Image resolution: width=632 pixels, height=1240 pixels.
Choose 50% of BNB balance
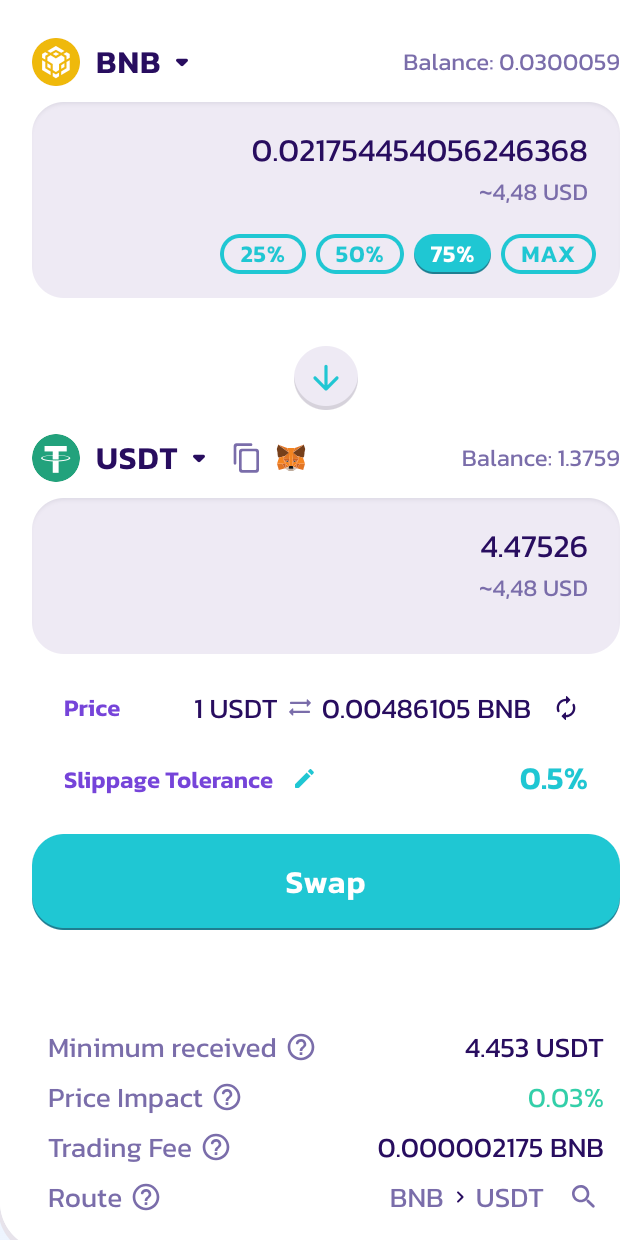[x=359, y=254]
